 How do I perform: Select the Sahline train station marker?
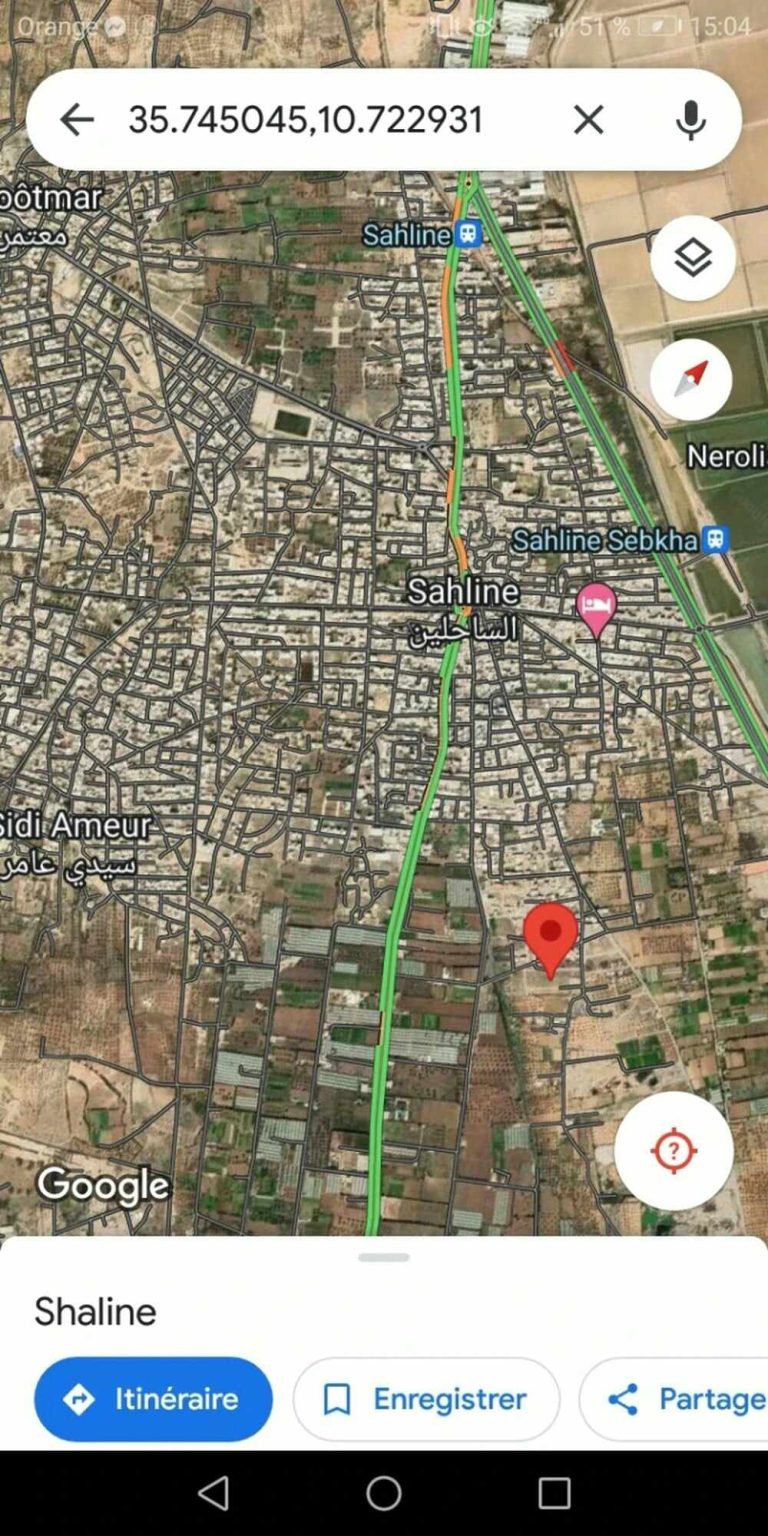point(468,235)
